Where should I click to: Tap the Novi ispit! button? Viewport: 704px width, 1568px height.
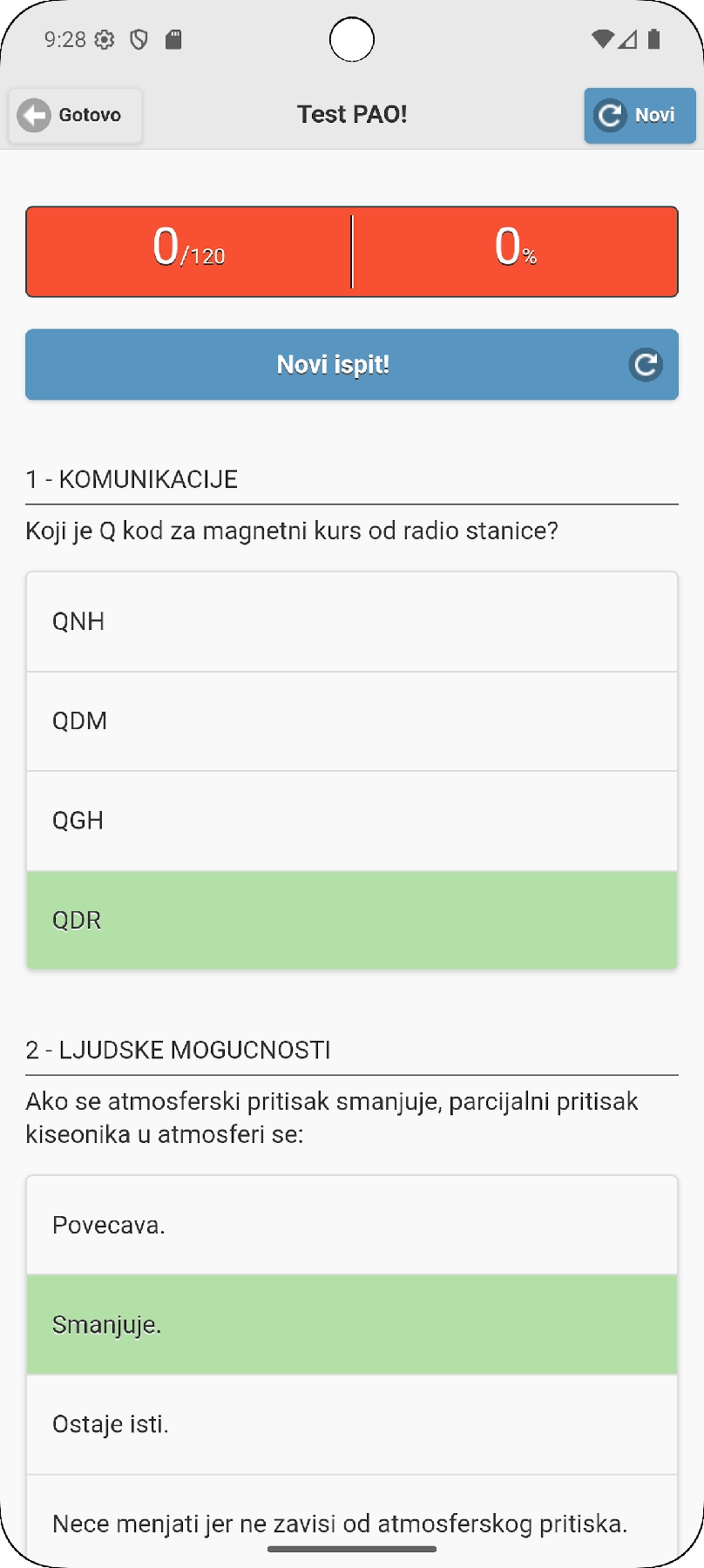(351, 364)
